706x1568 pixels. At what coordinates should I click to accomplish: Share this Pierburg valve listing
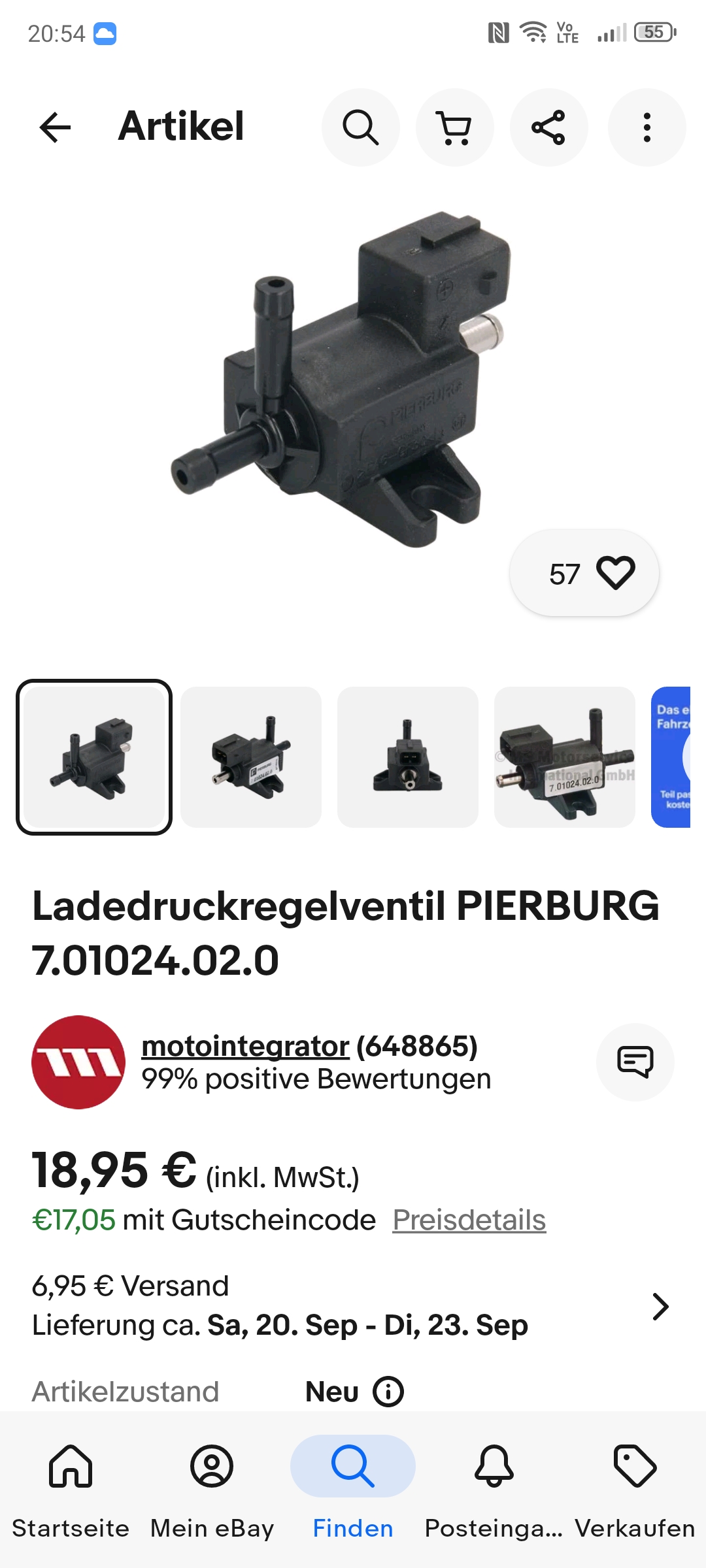[548, 127]
